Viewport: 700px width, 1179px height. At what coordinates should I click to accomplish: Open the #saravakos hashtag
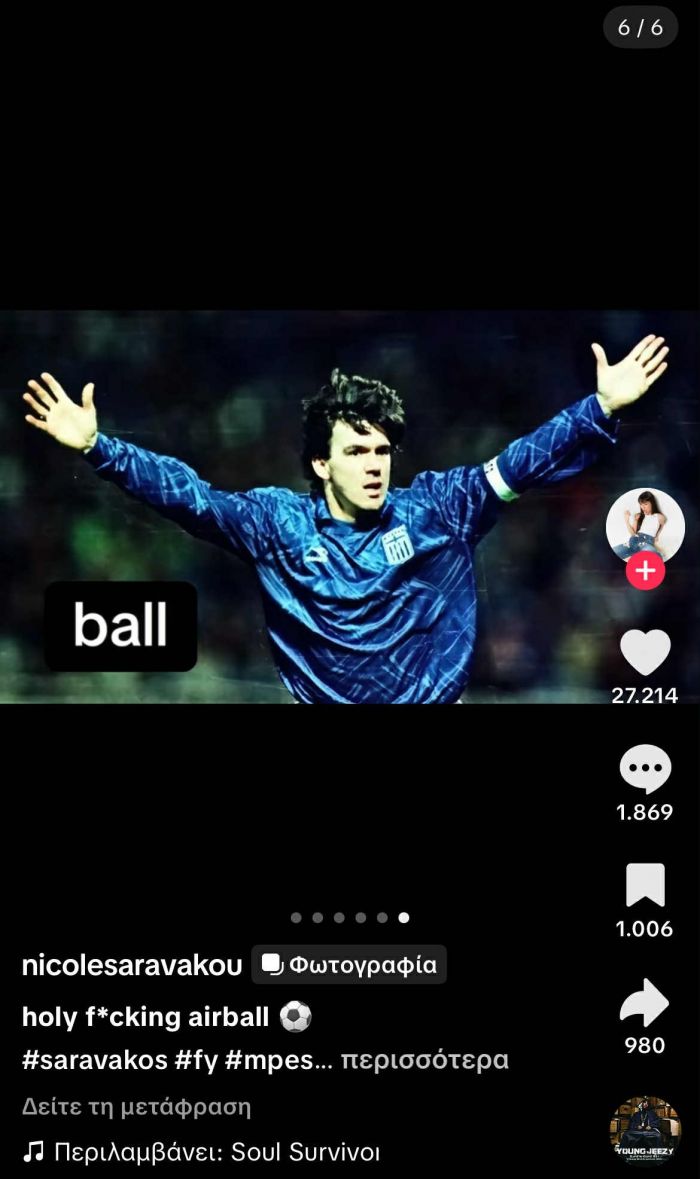pyautogui.click(x=95, y=1060)
